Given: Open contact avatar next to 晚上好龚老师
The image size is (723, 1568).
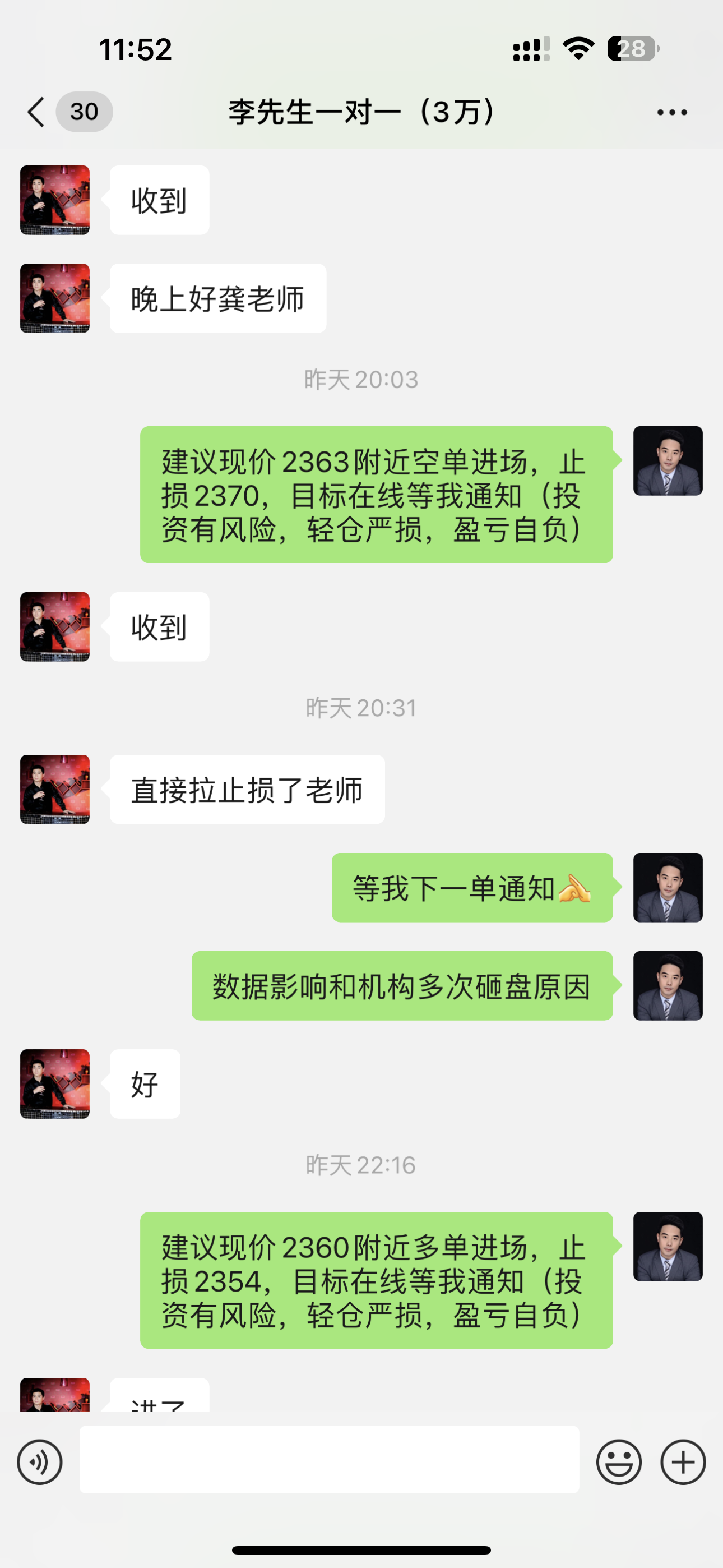Looking at the screenshot, I should (55, 298).
